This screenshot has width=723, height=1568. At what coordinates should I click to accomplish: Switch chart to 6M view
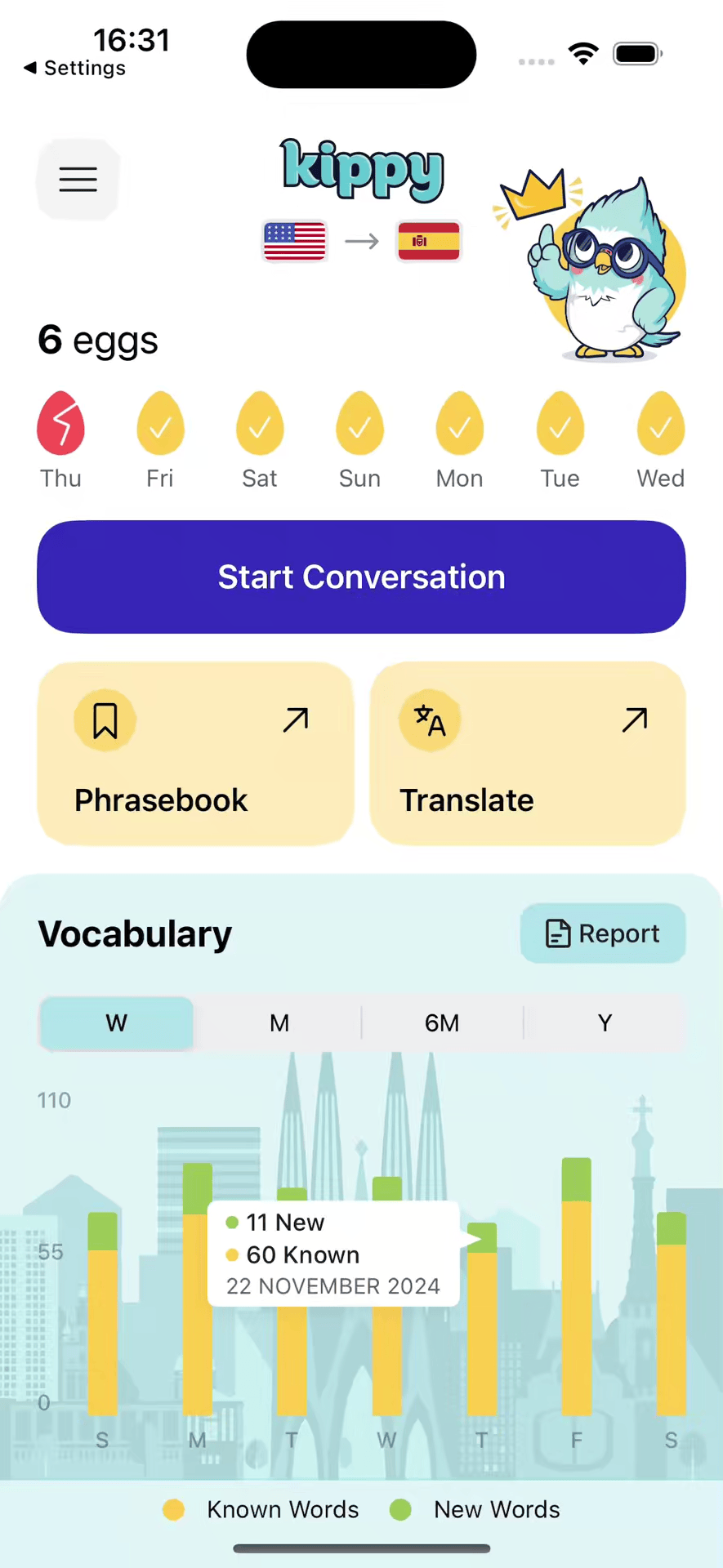pos(442,1022)
